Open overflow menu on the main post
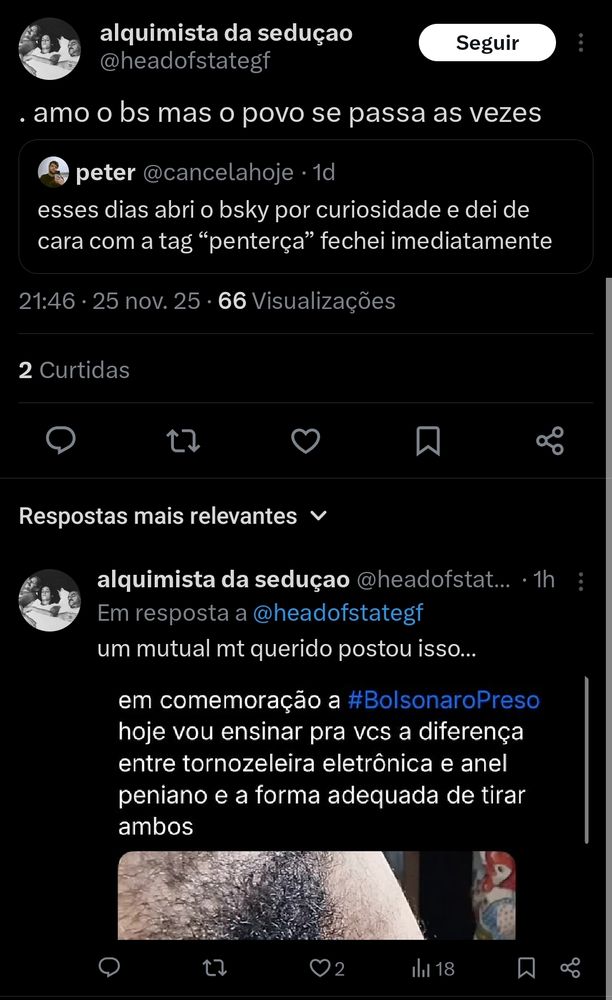The width and height of the screenshot is (612, 1000). coord(582,43)
